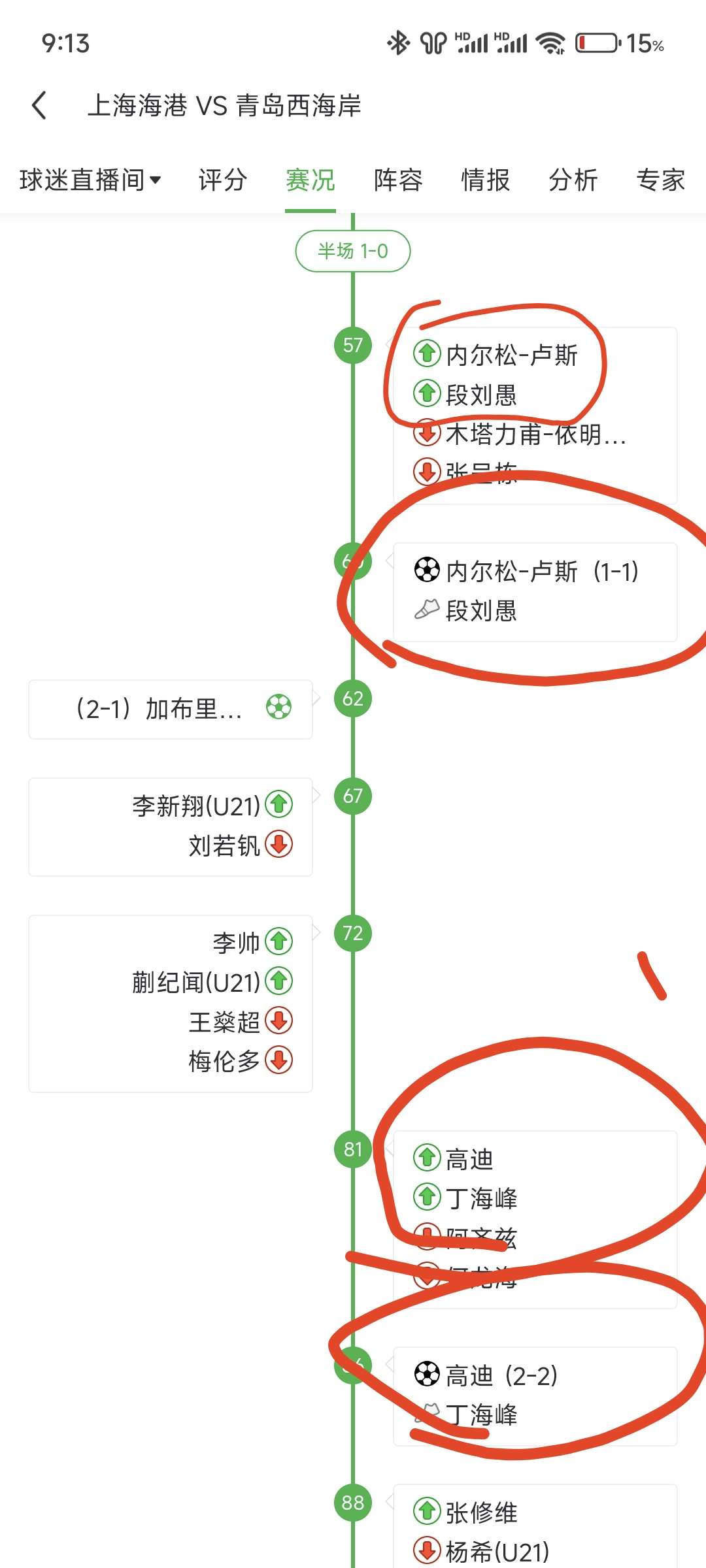The height and width of the screenshot is (1568, 706).
Task: Open the 阵容 tab
Action: (398, 180)
